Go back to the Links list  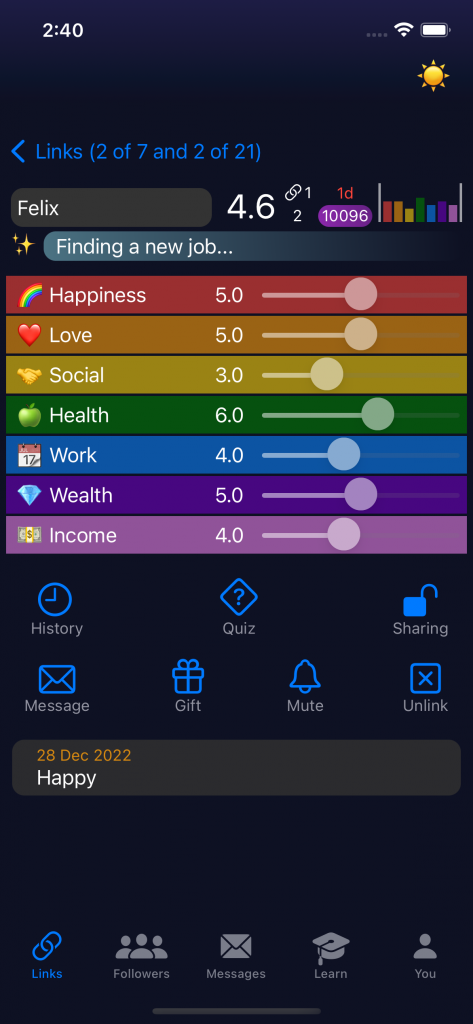click(136, 152)
